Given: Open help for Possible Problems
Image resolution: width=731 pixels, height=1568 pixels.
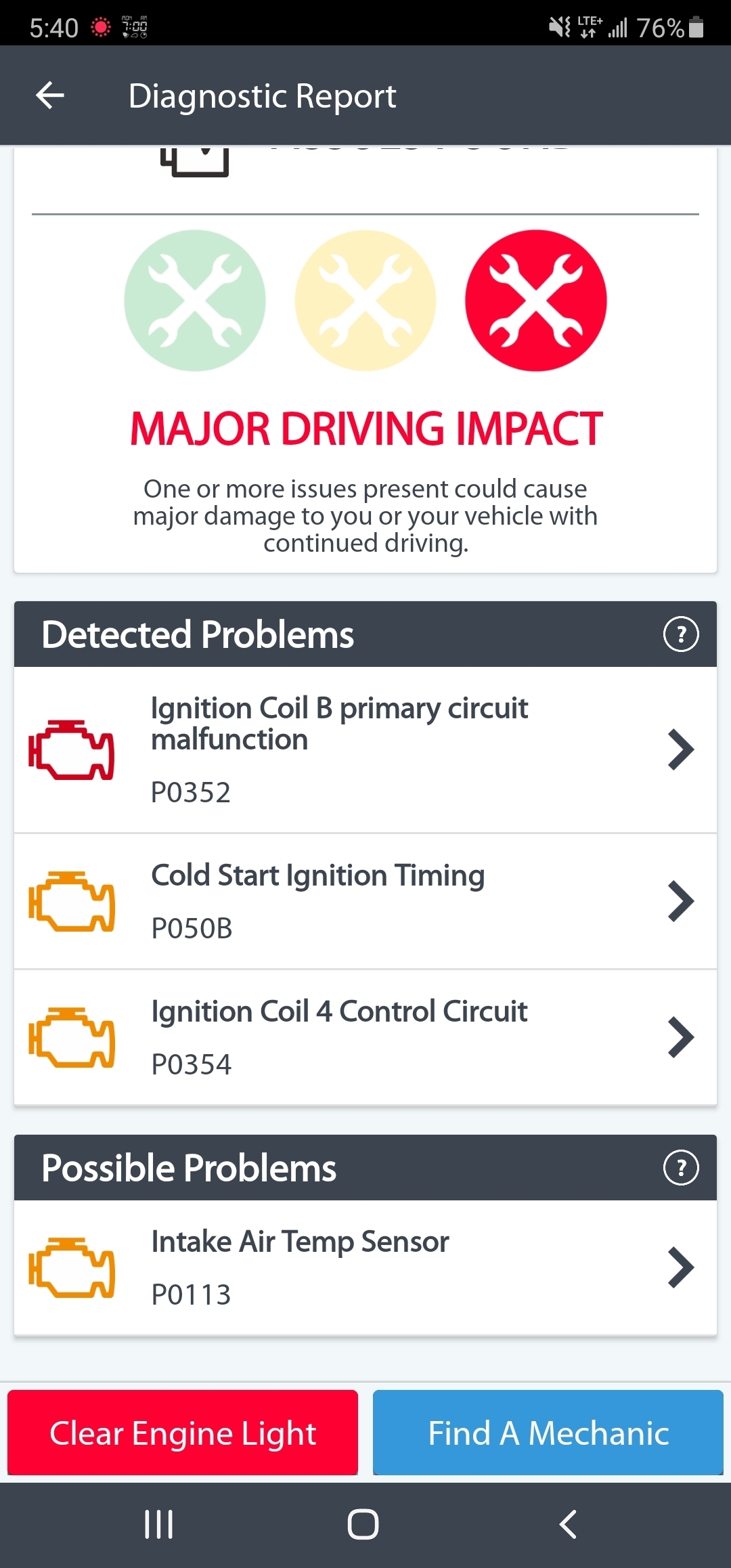Looking at the screenshot, I should (680, 1168).
